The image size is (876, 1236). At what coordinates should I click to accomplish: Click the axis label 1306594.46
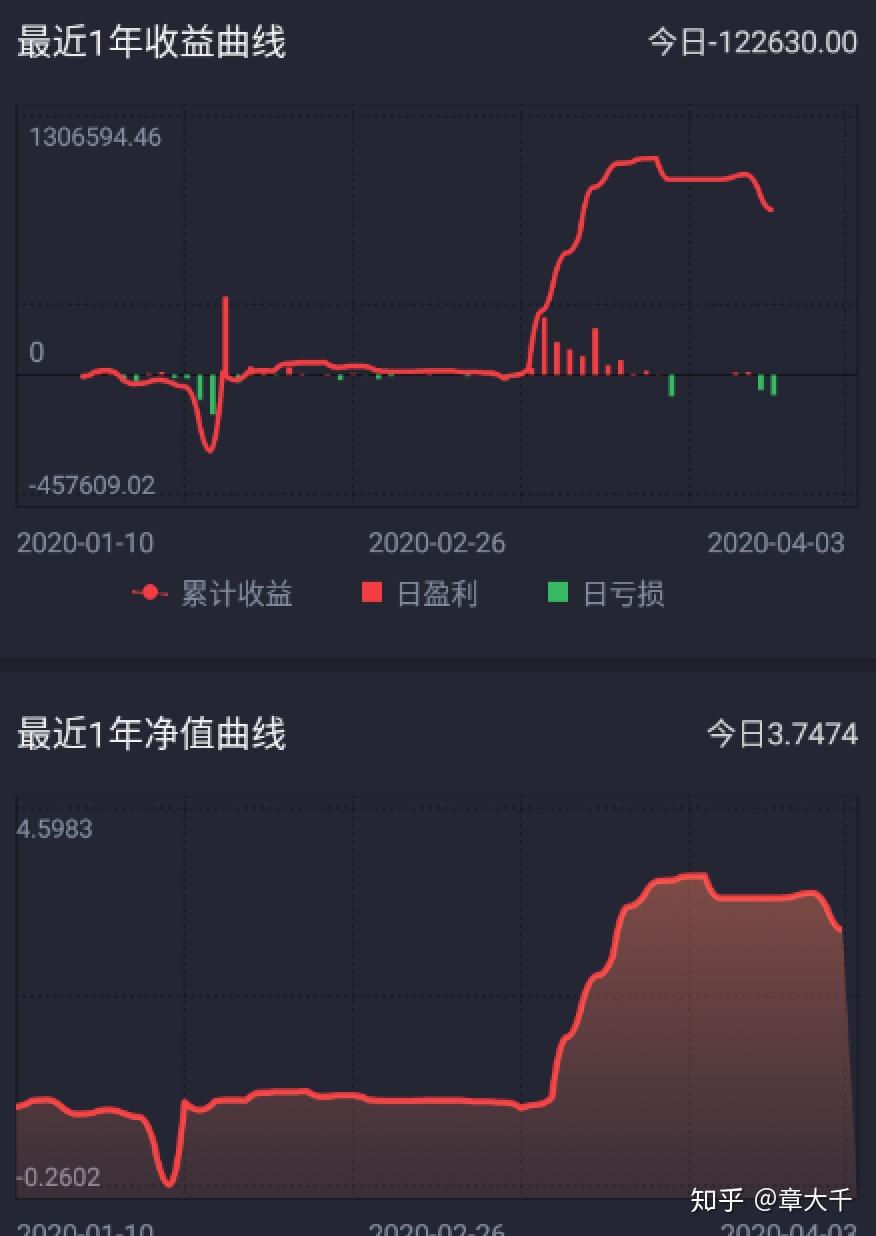point(97,137)
